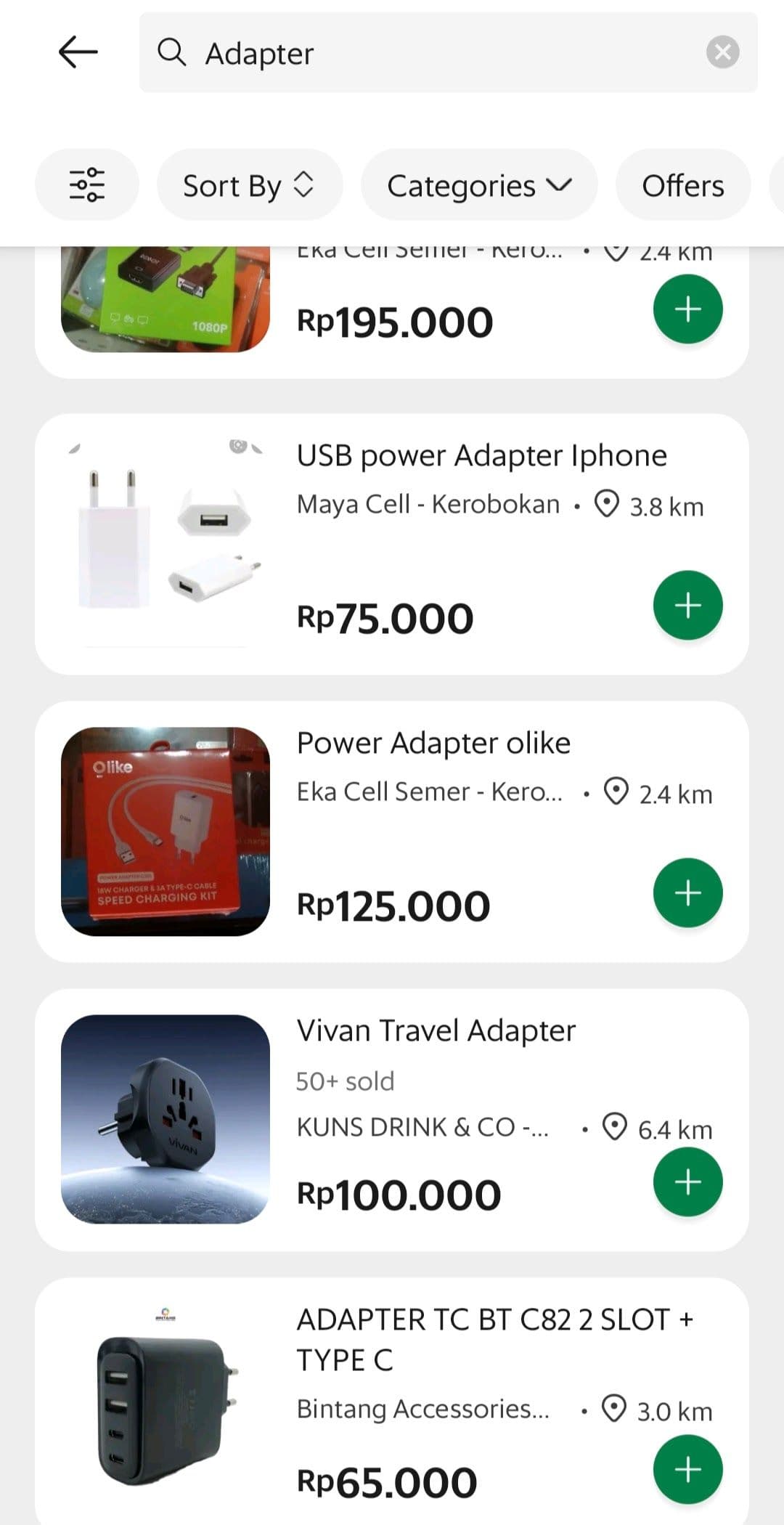Click the location pin near KUNS DRINK & CO
The height and width of the screenshot is (1525, 784).
[615, 1127]
